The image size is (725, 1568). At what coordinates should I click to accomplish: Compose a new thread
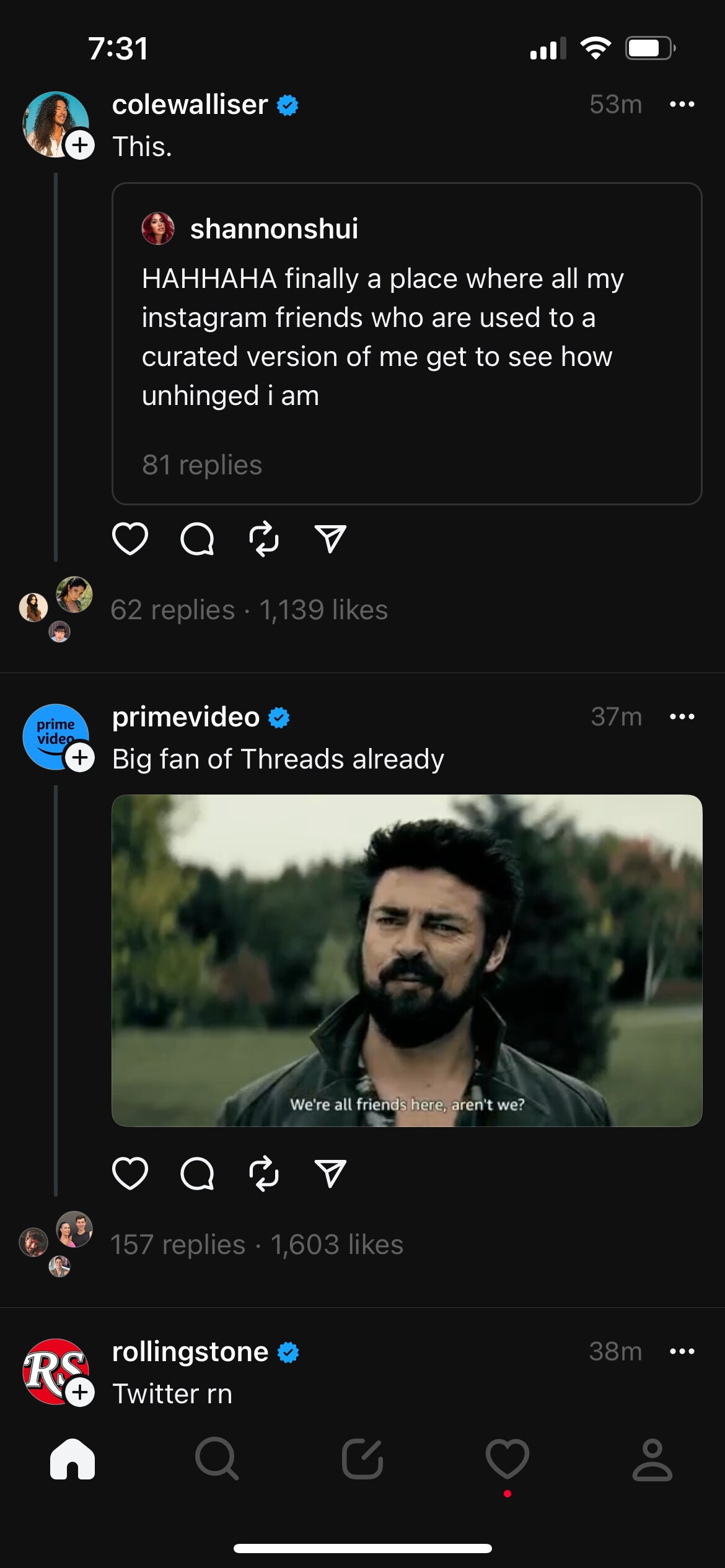click(362, 1460)
